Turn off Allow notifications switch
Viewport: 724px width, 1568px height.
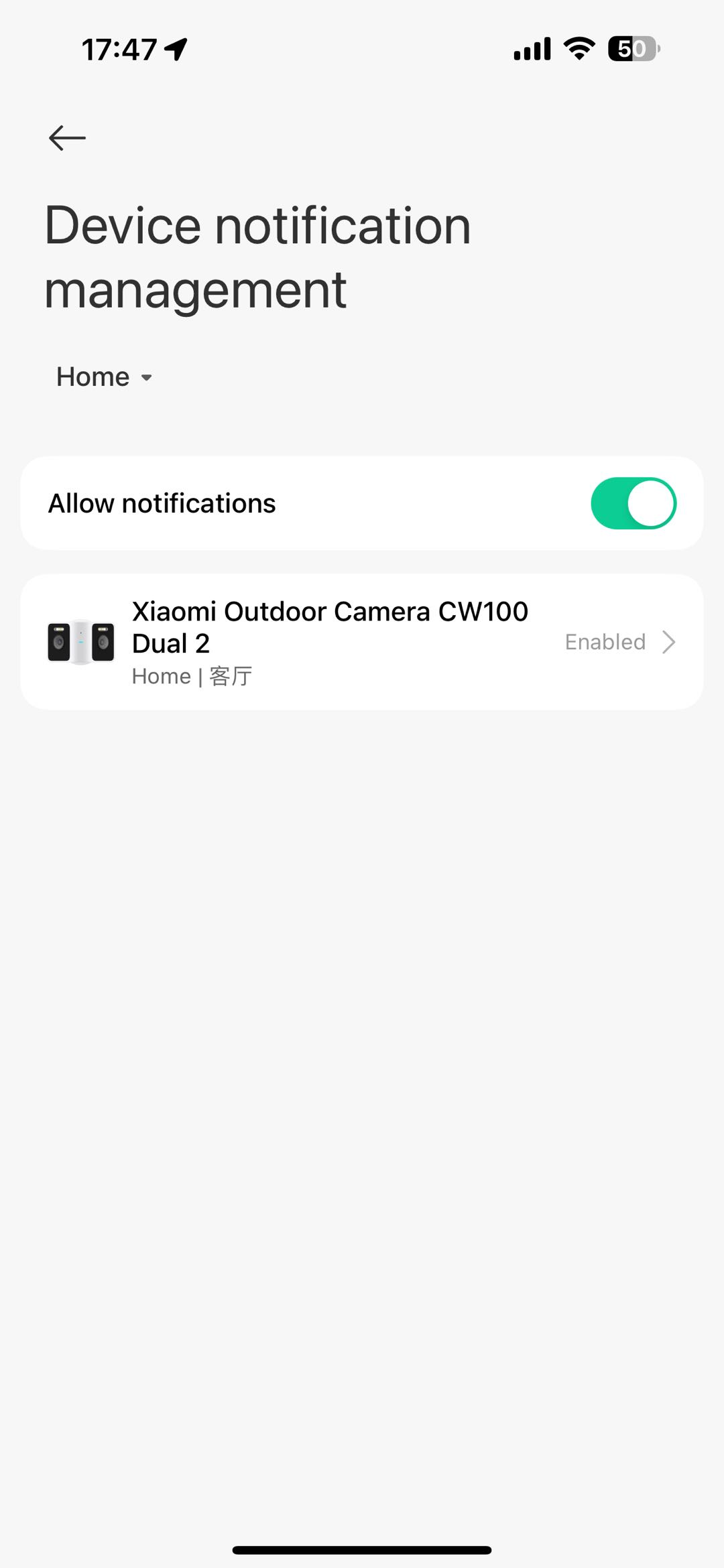[x=633, y=503]
